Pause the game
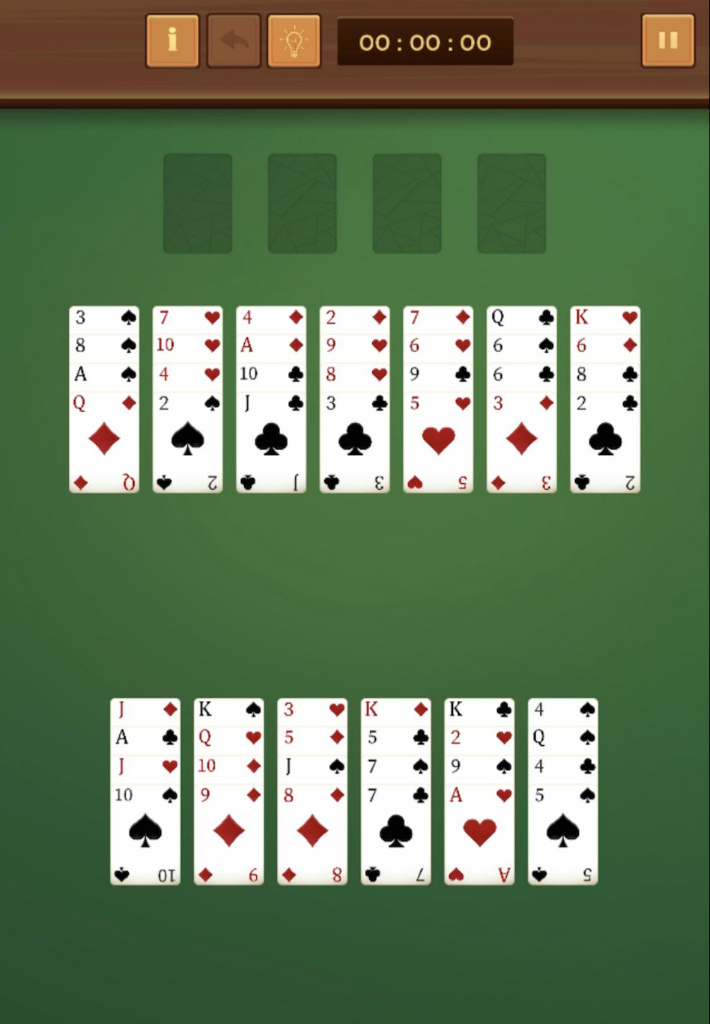The width and height of the screenshot is (710, 1024). pos(667,41)
